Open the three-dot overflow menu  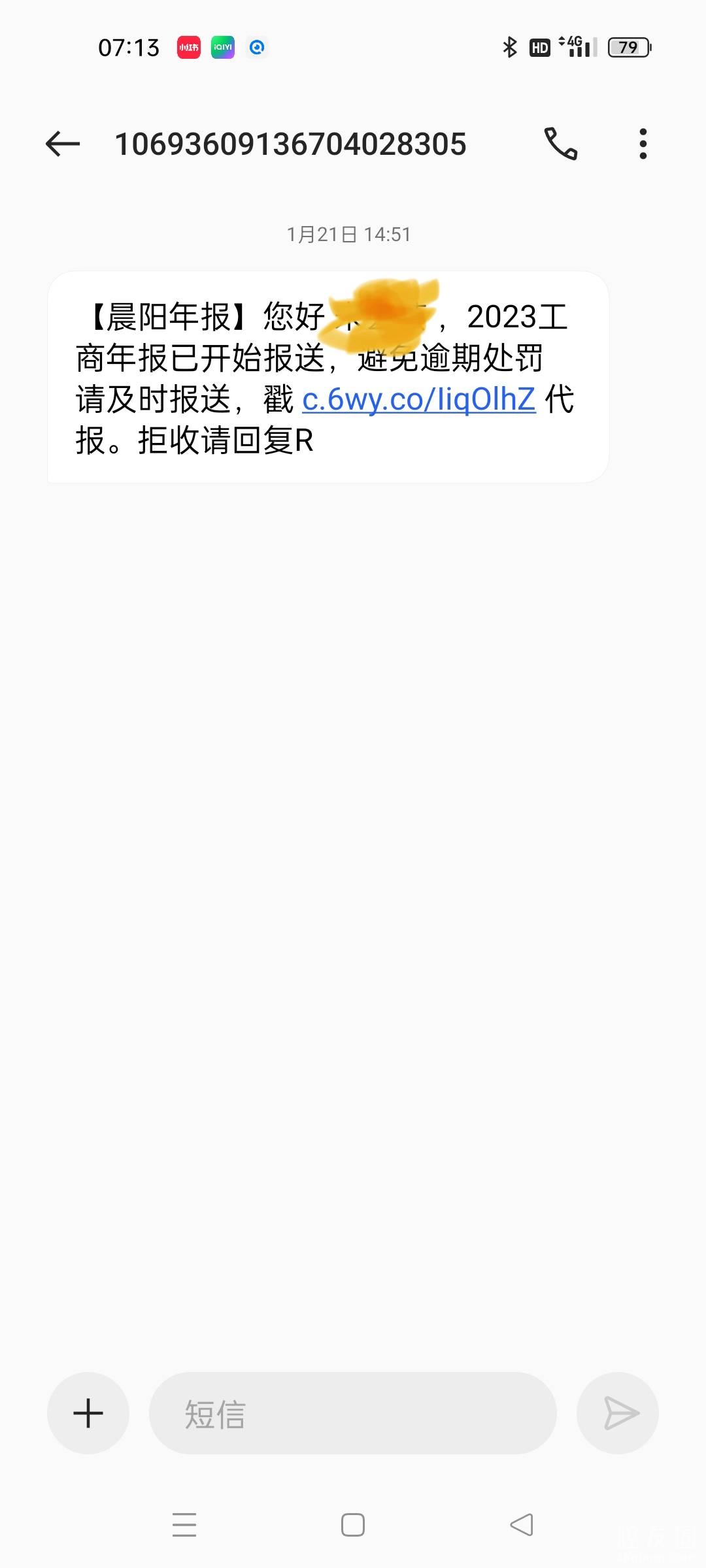(x=643, y=144)
